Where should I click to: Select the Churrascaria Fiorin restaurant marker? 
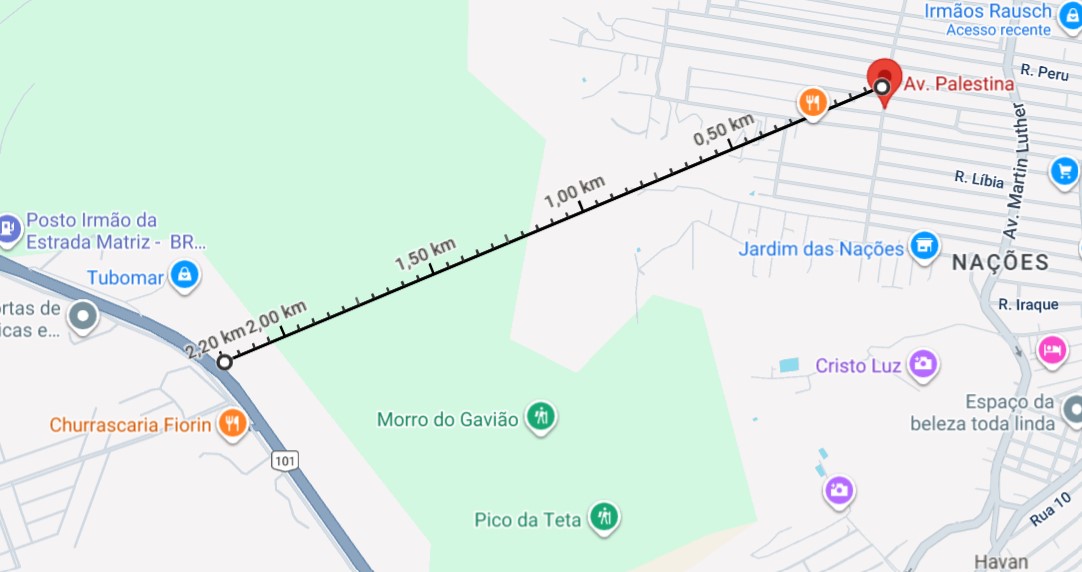(x=232, y=424)
